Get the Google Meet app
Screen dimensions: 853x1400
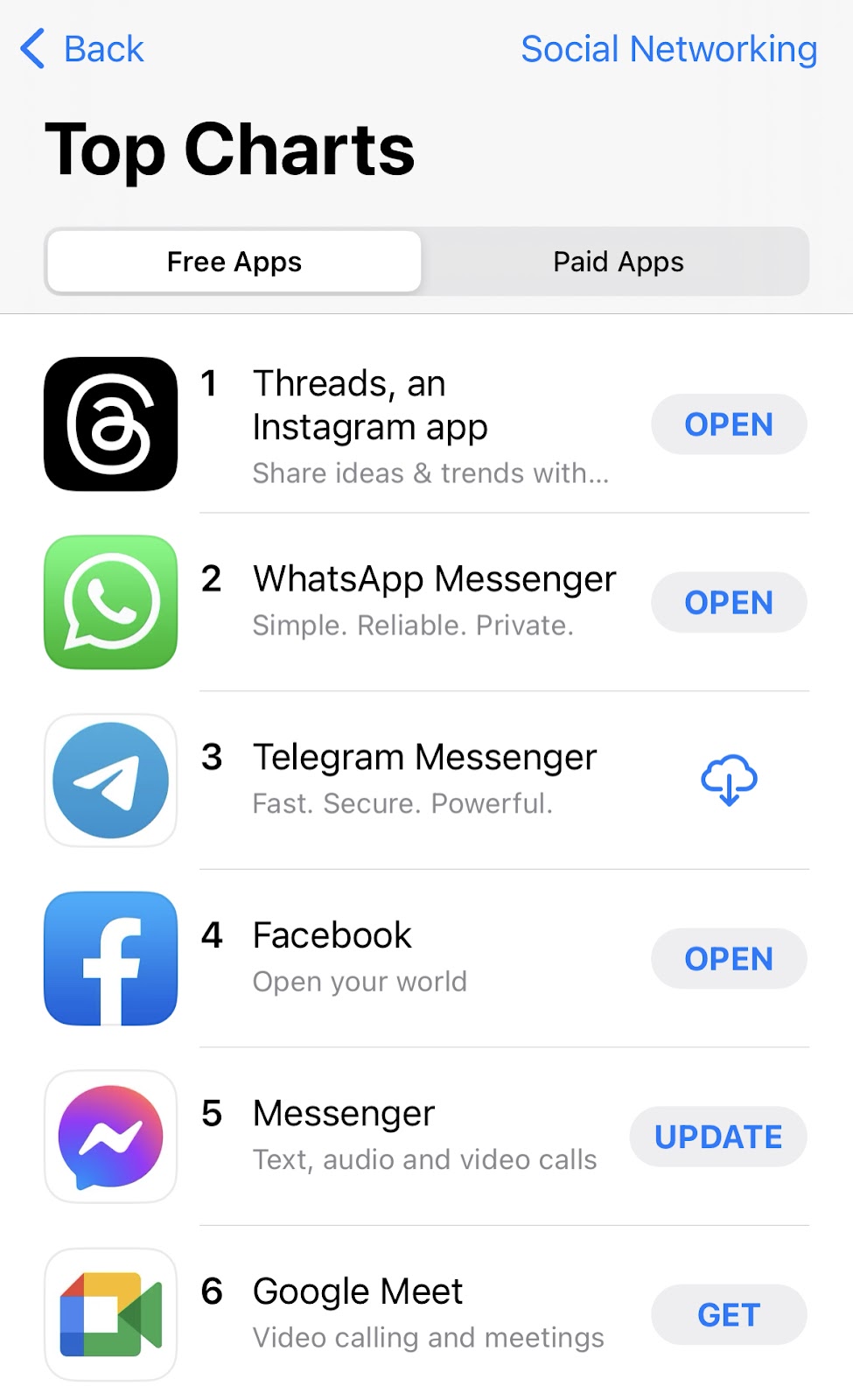point(729,1314)
